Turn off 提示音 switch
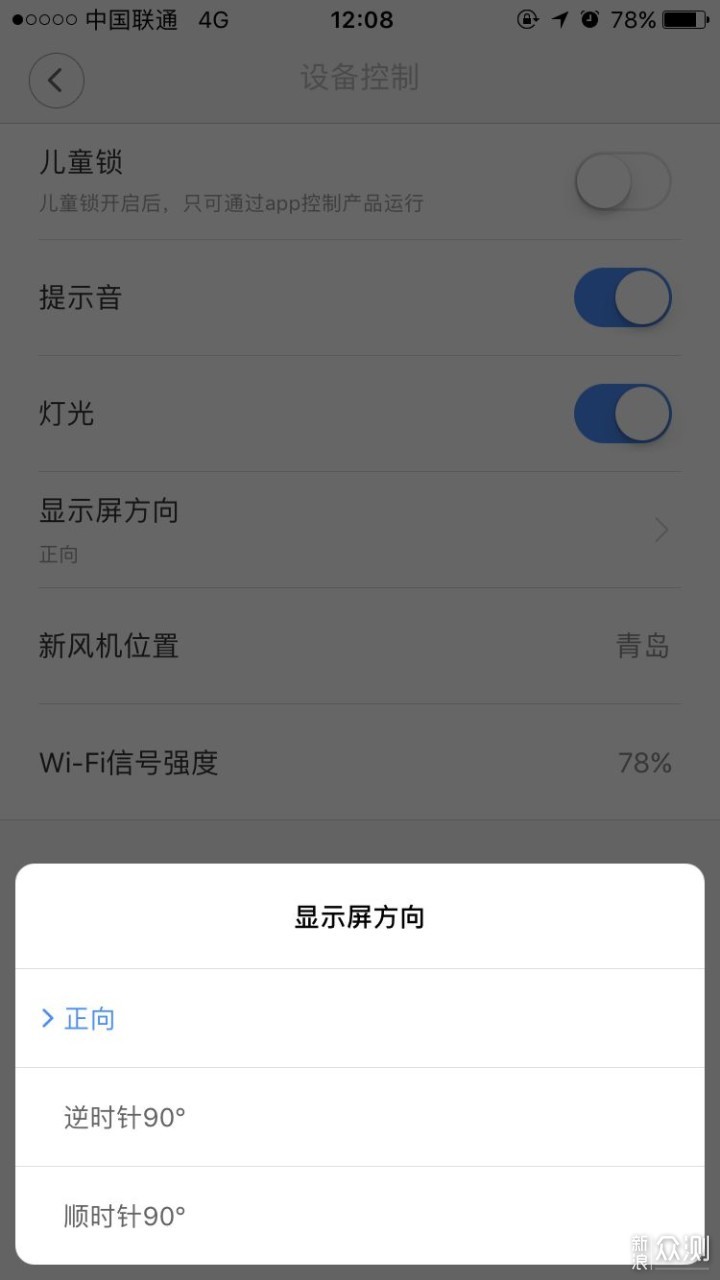Screen dimensions: 720x1280 [622, 298]
